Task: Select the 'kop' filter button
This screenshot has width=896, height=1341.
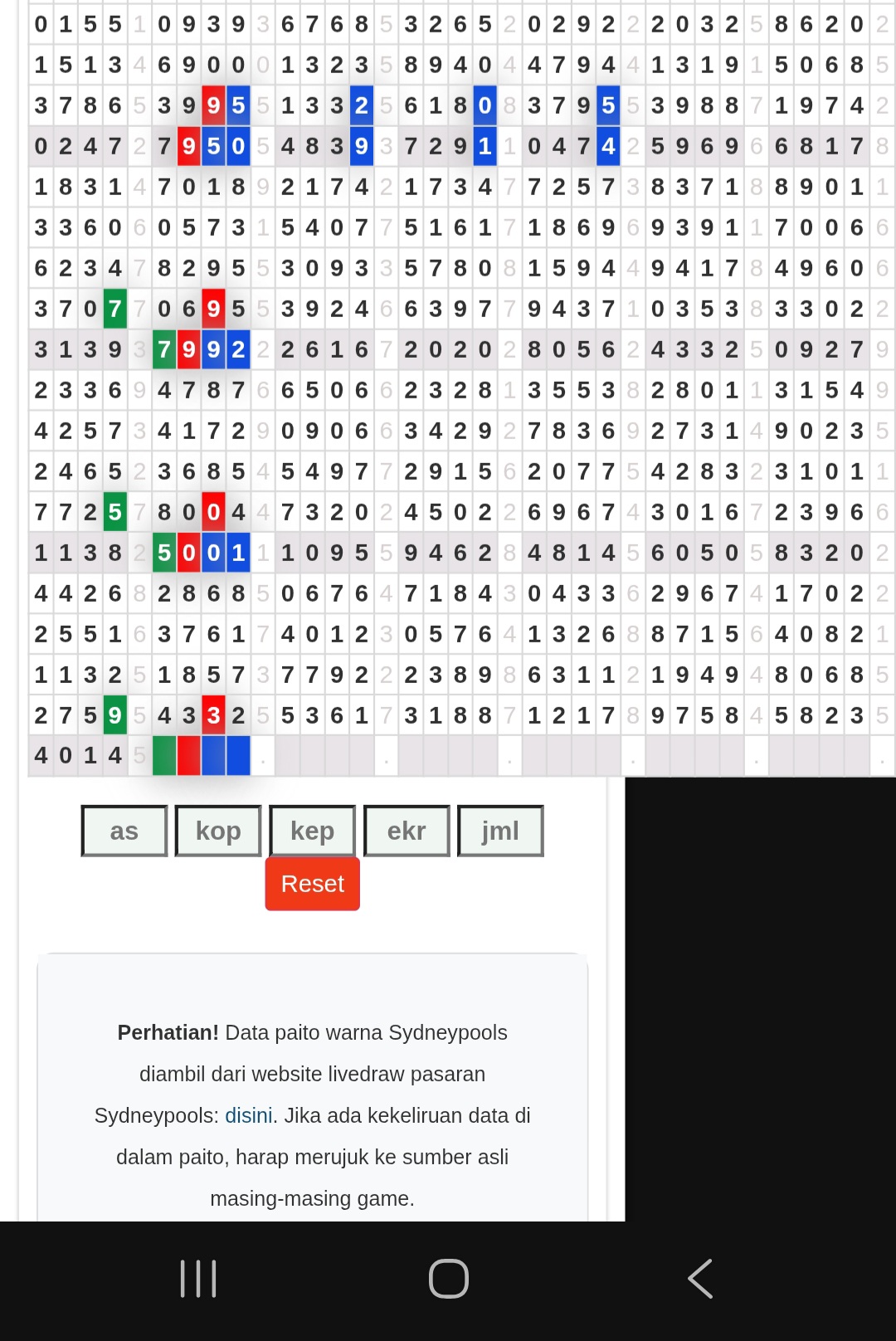Action: click(218, 831)
